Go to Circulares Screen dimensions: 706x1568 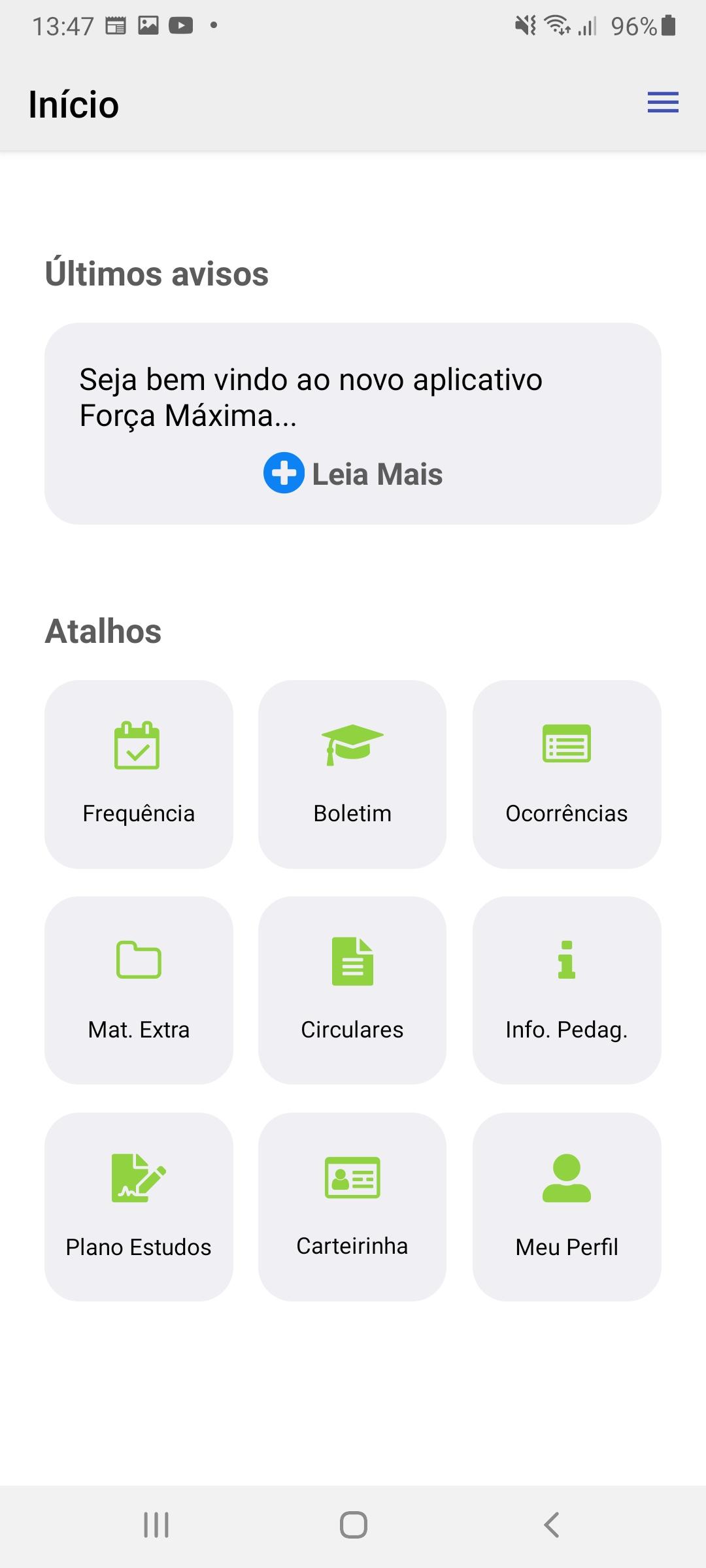[352, 990]
